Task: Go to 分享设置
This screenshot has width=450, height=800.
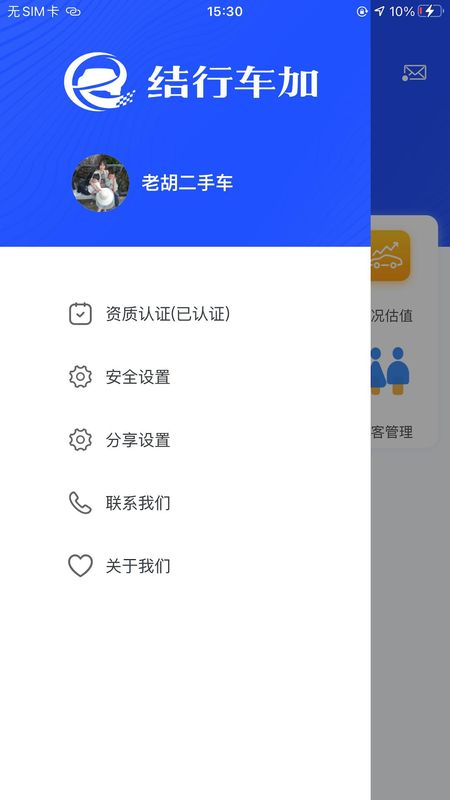Action: pyautogui.click(x=185, y=440)
